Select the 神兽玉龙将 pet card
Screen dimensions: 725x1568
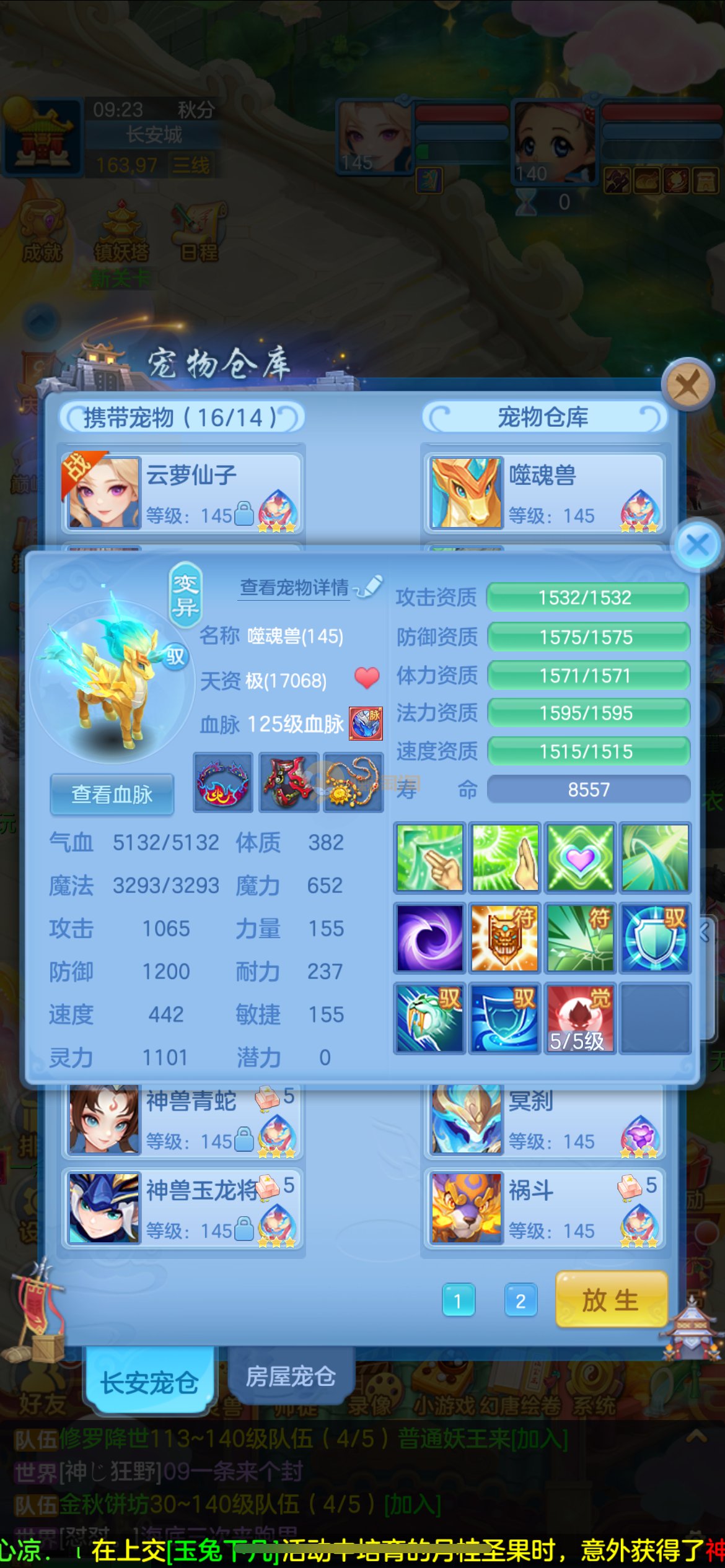(x=181, y=1208)
